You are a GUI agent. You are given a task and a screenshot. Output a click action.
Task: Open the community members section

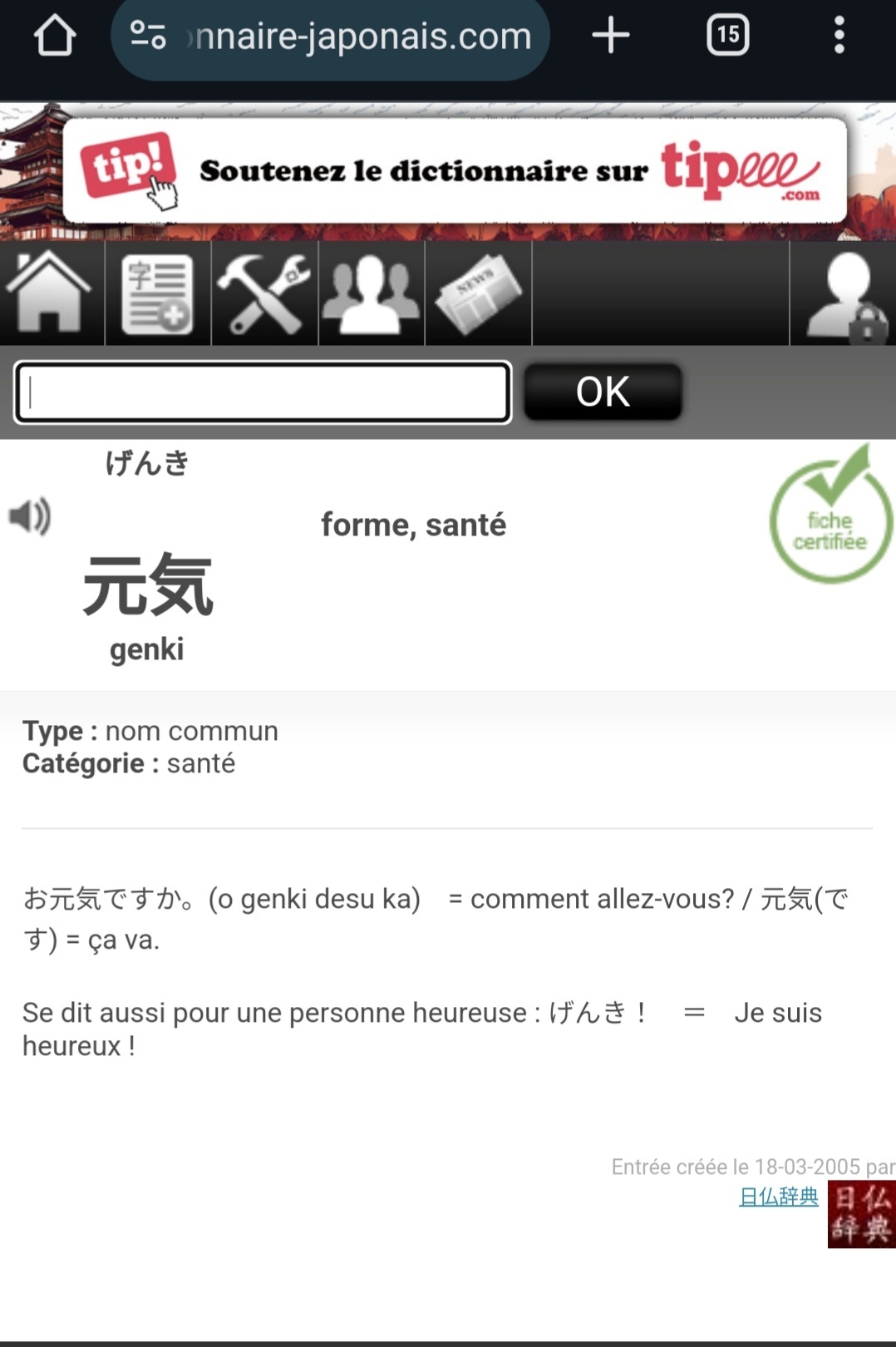(x=371, y=294)
